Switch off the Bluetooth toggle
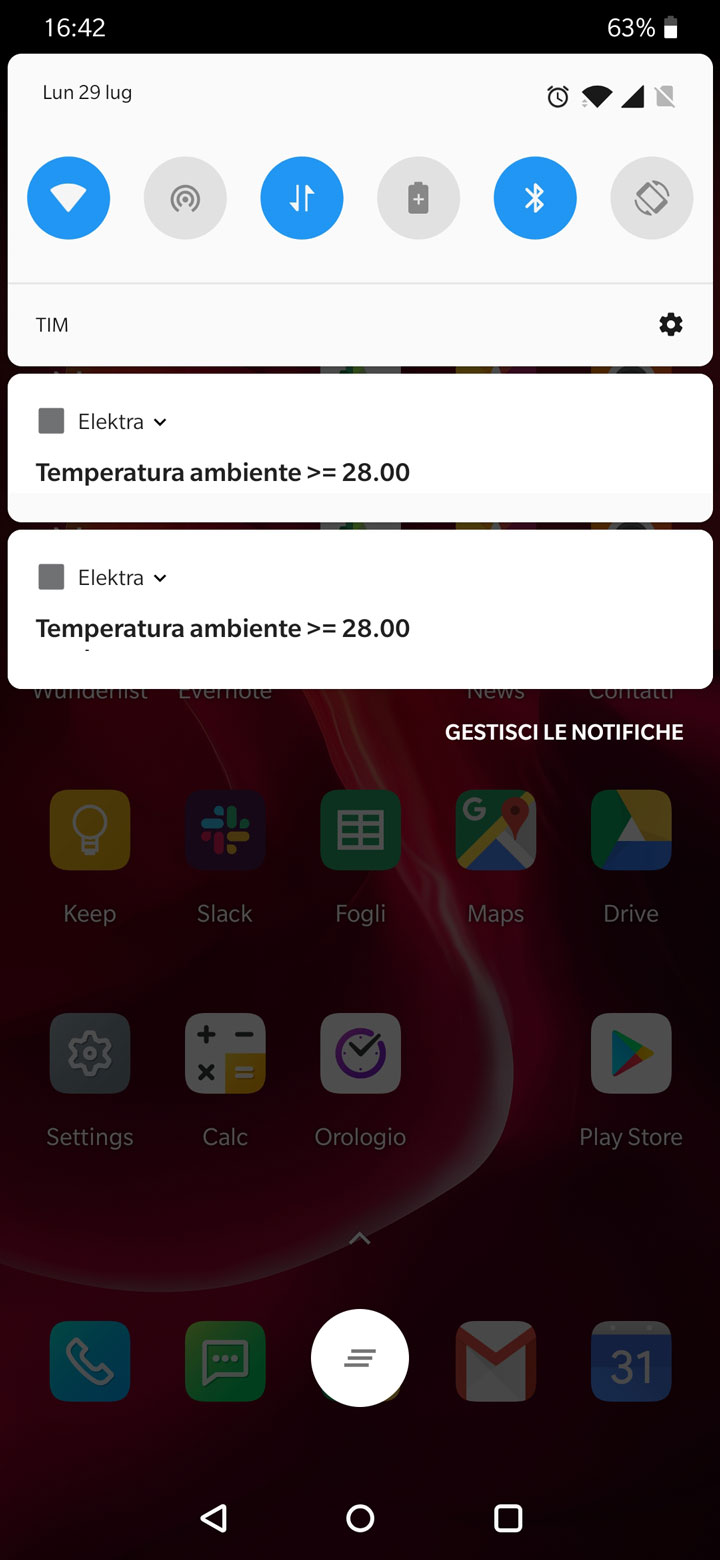The height and width of the screenshot is (1560, 720). coord(535,198)
